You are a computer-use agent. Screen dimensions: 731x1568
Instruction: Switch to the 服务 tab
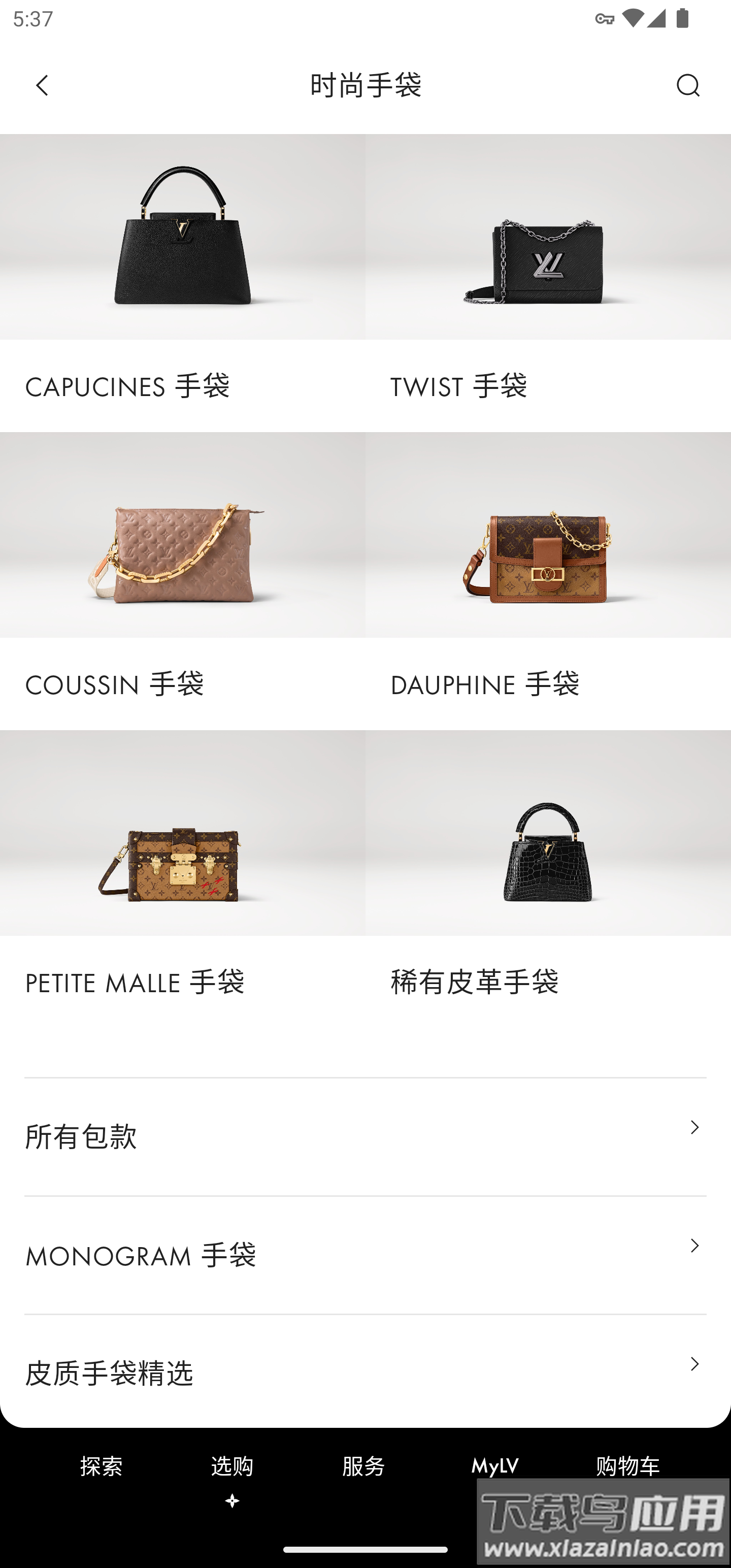click(363, 1466)
